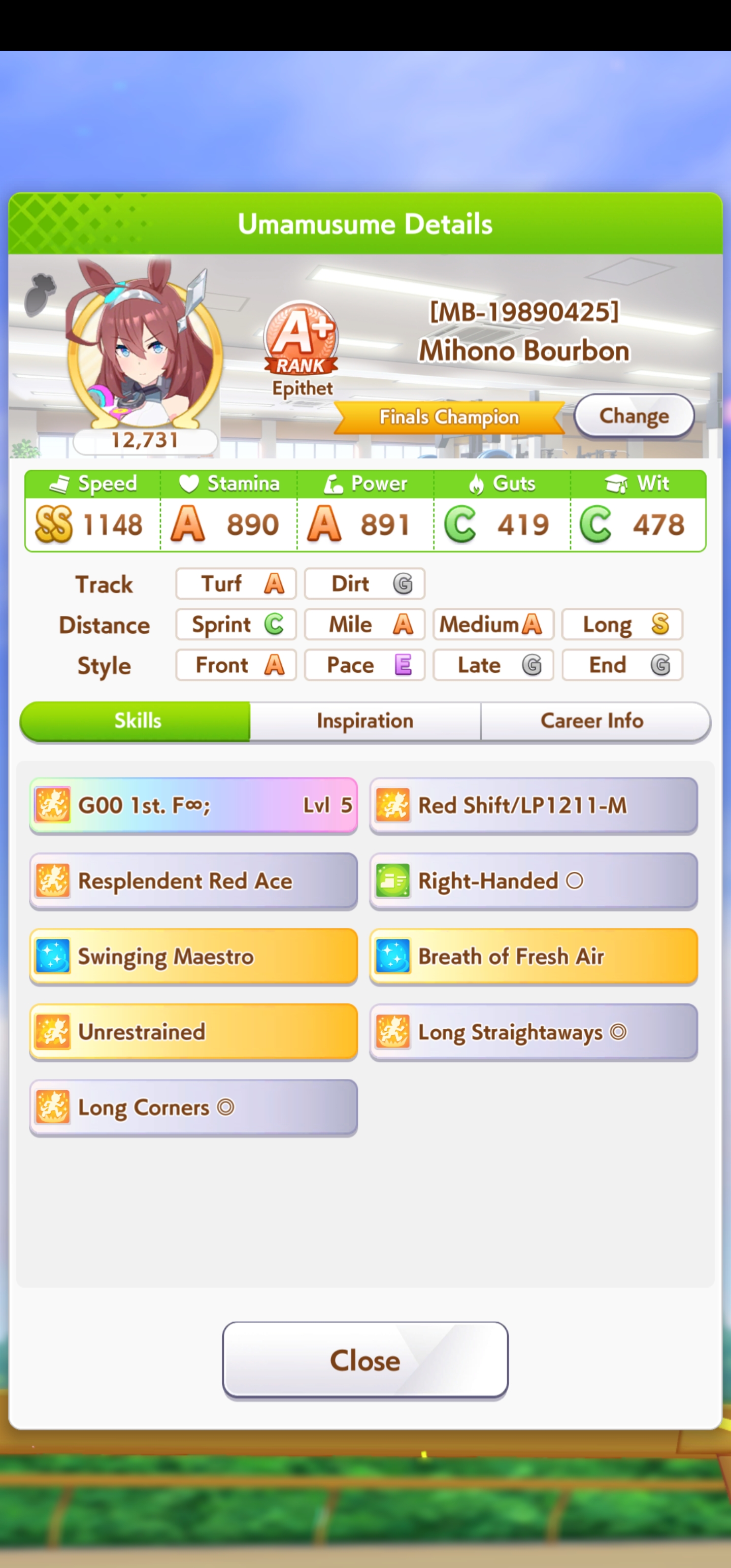Tap the Unrestrained skill
Image resolution: width=731 pixels, height=1568 pixels.
click(193, 1032)
